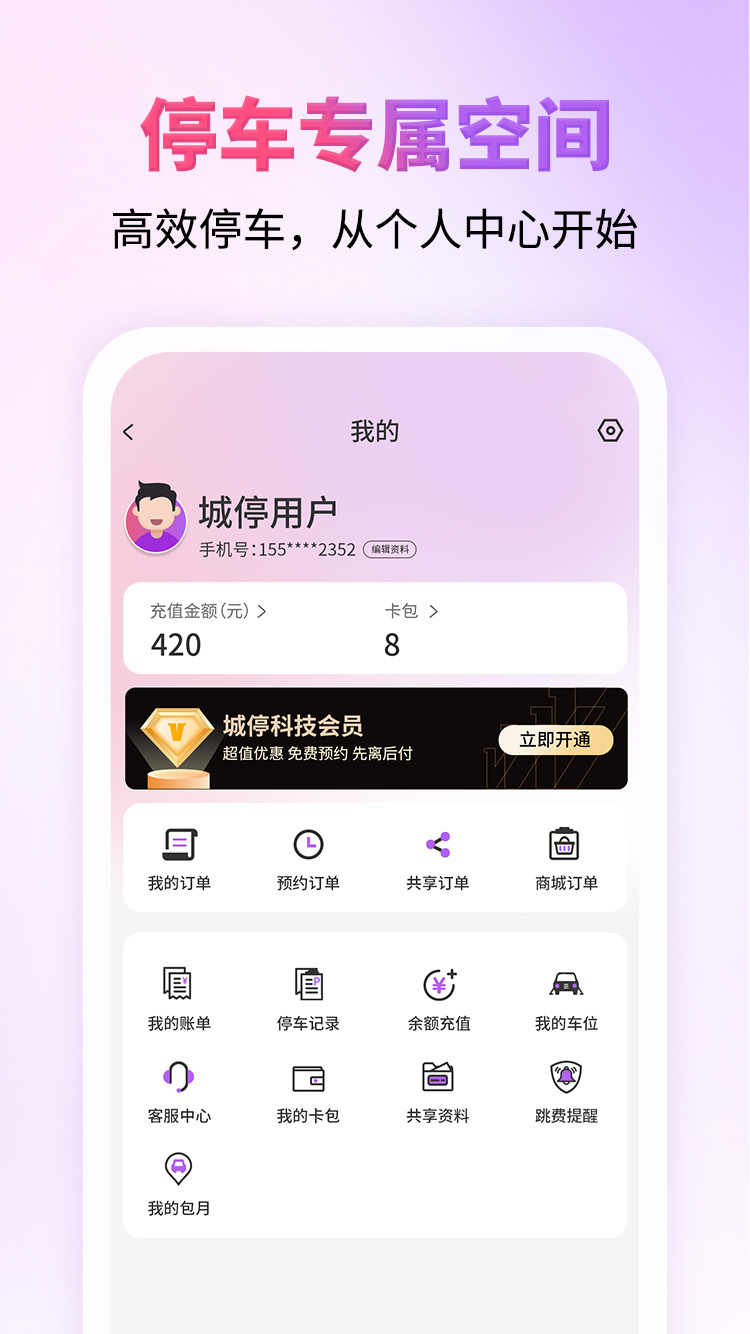Contact 客服中心 customer service

(180, 1090)
